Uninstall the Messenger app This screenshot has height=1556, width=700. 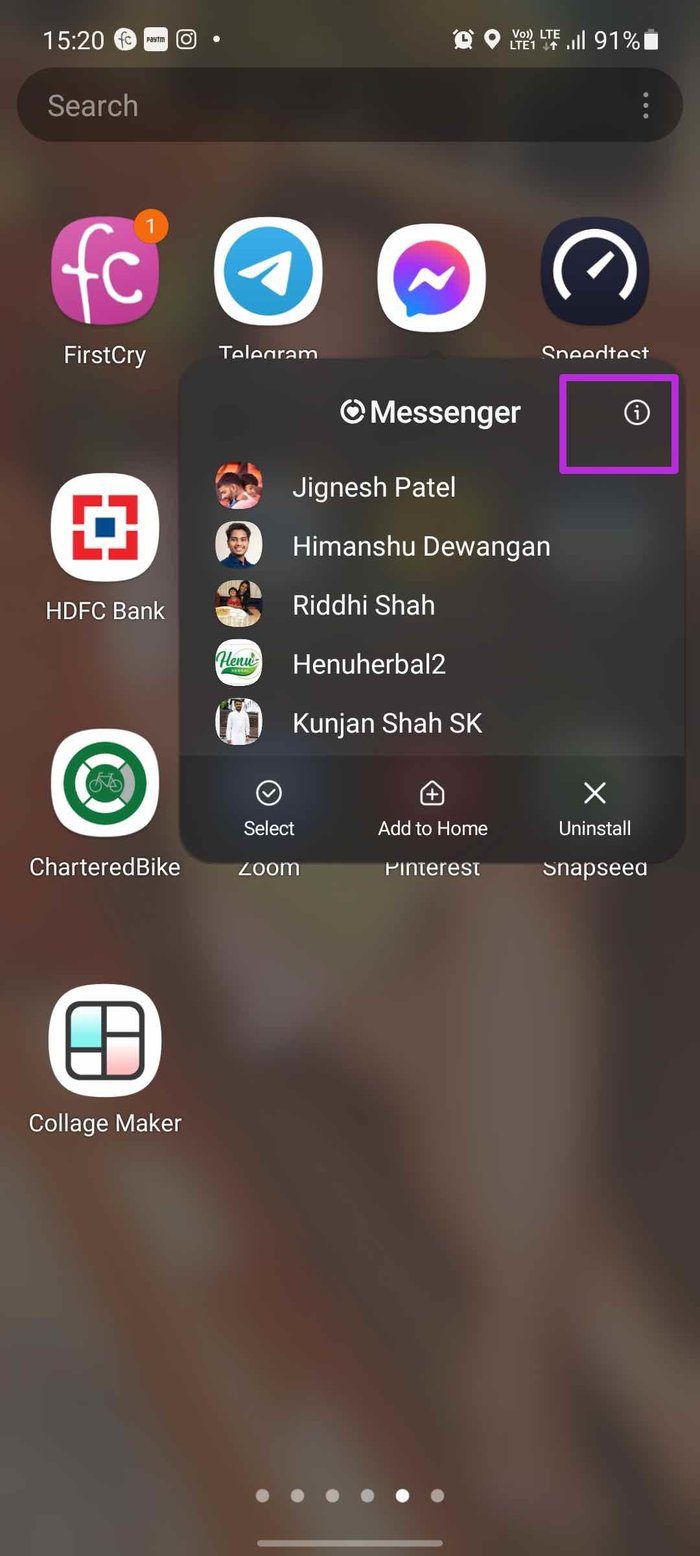click(x=594, y=808)
